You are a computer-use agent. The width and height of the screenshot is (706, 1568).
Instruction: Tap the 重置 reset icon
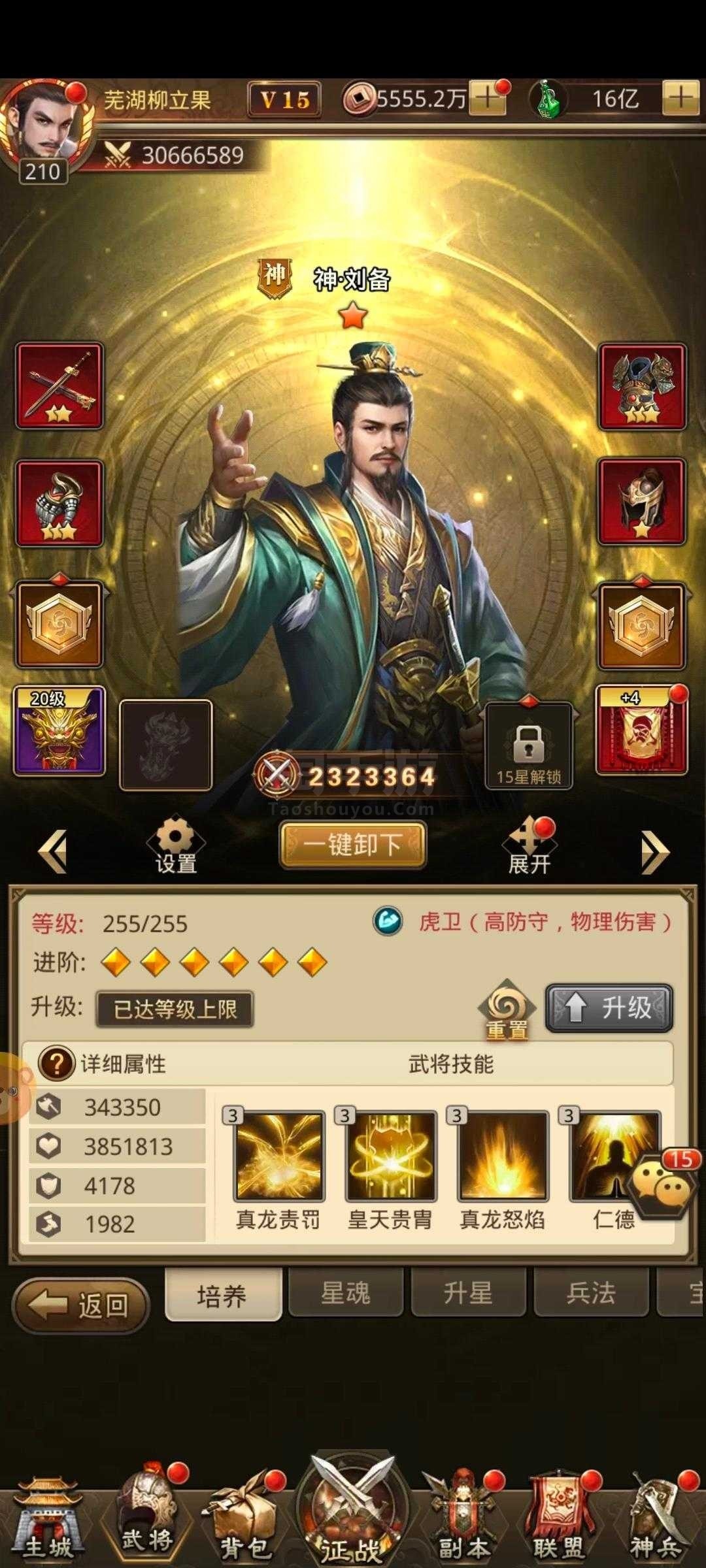point(507,1009)
